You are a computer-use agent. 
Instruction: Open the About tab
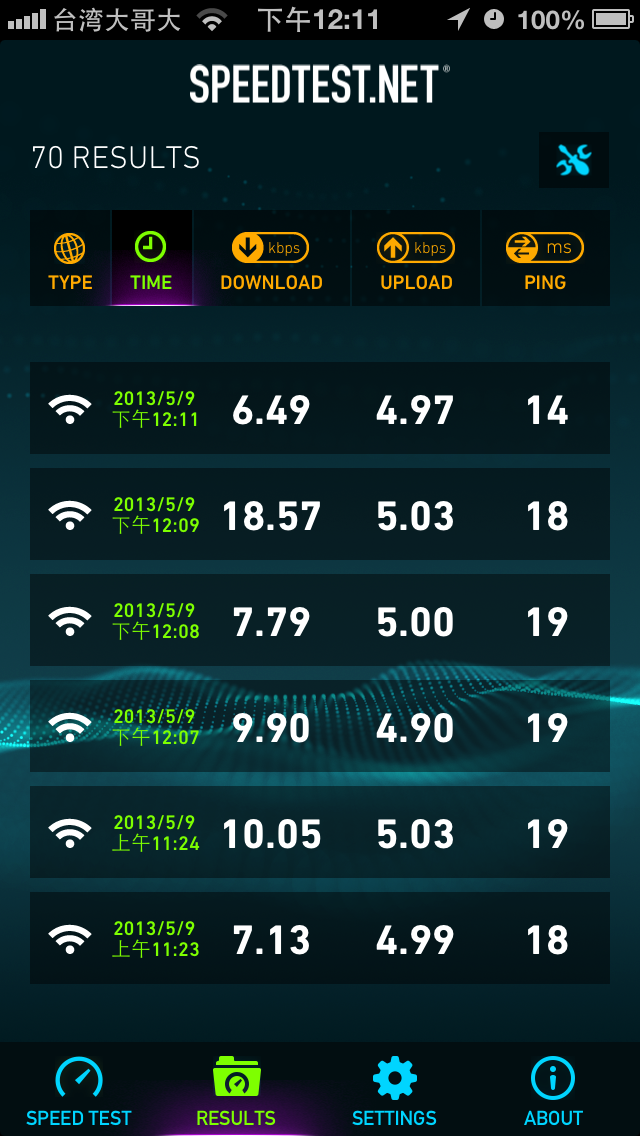pyautogui.click(x=553, y=1090)
